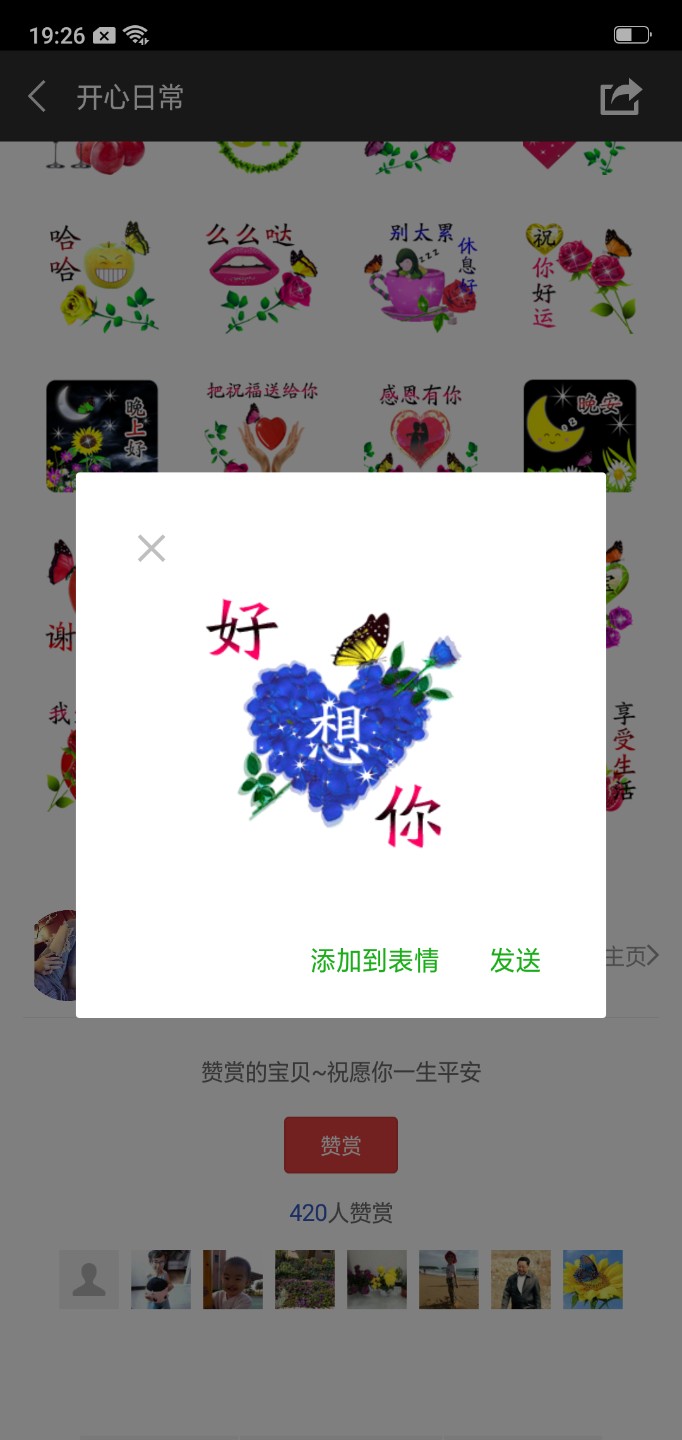Close the sticker preview dialog

[x=151, y=548]
